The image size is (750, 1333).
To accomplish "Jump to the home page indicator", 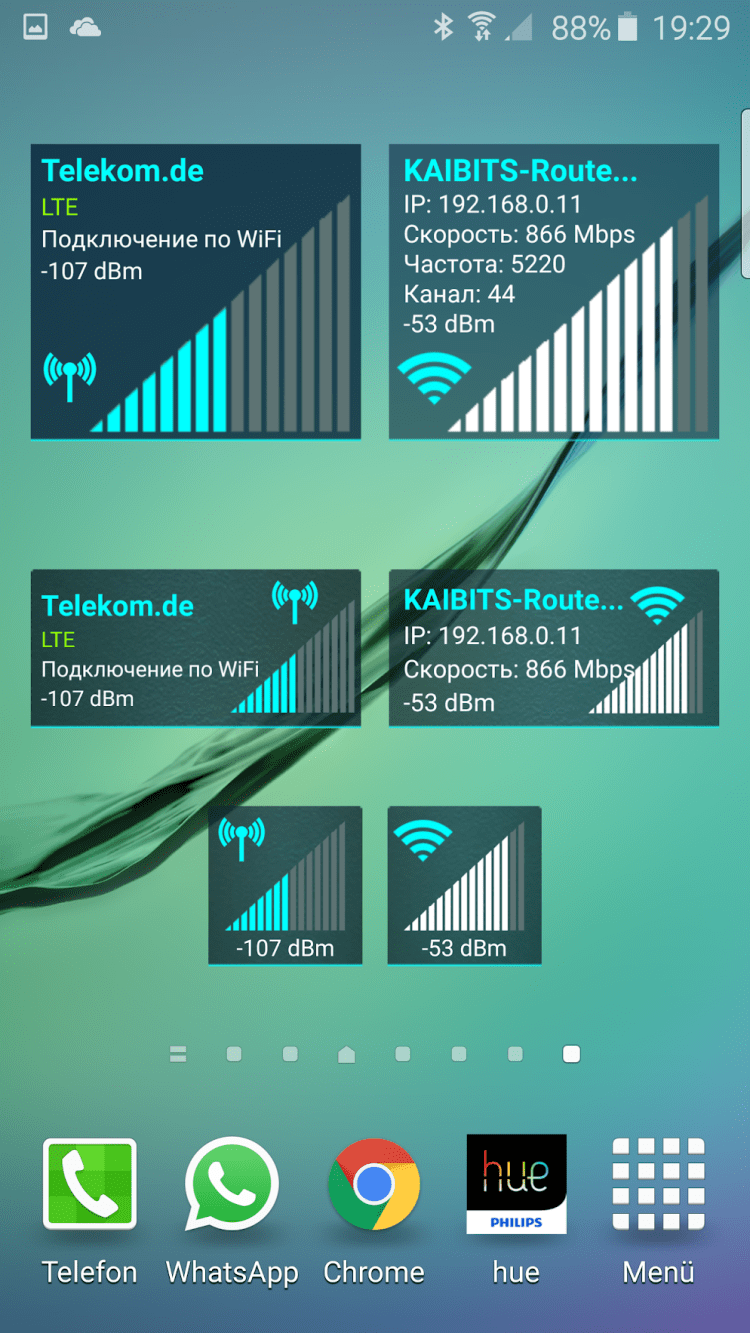I will click(346, 1054).
